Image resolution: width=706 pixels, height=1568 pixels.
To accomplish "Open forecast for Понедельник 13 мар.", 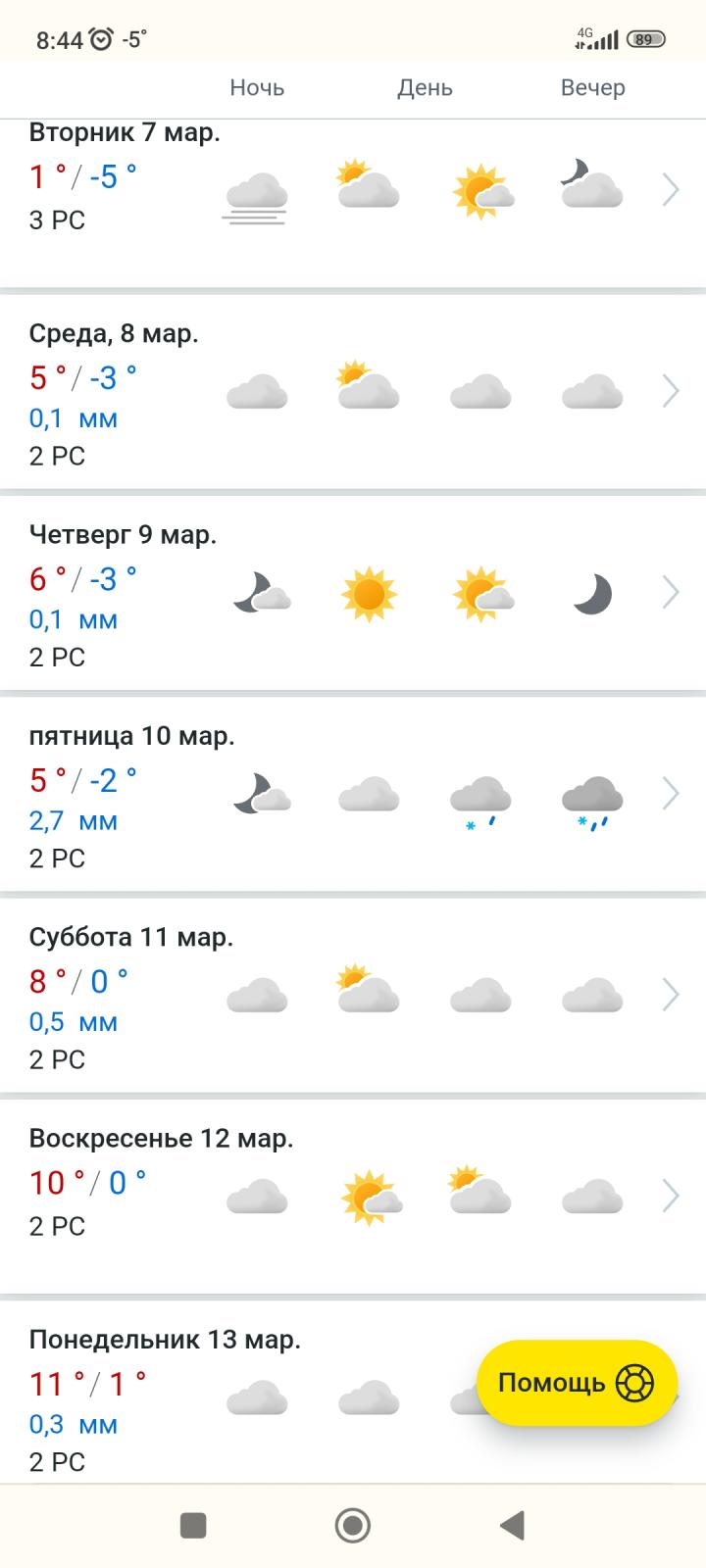I will pos(353,1393).
